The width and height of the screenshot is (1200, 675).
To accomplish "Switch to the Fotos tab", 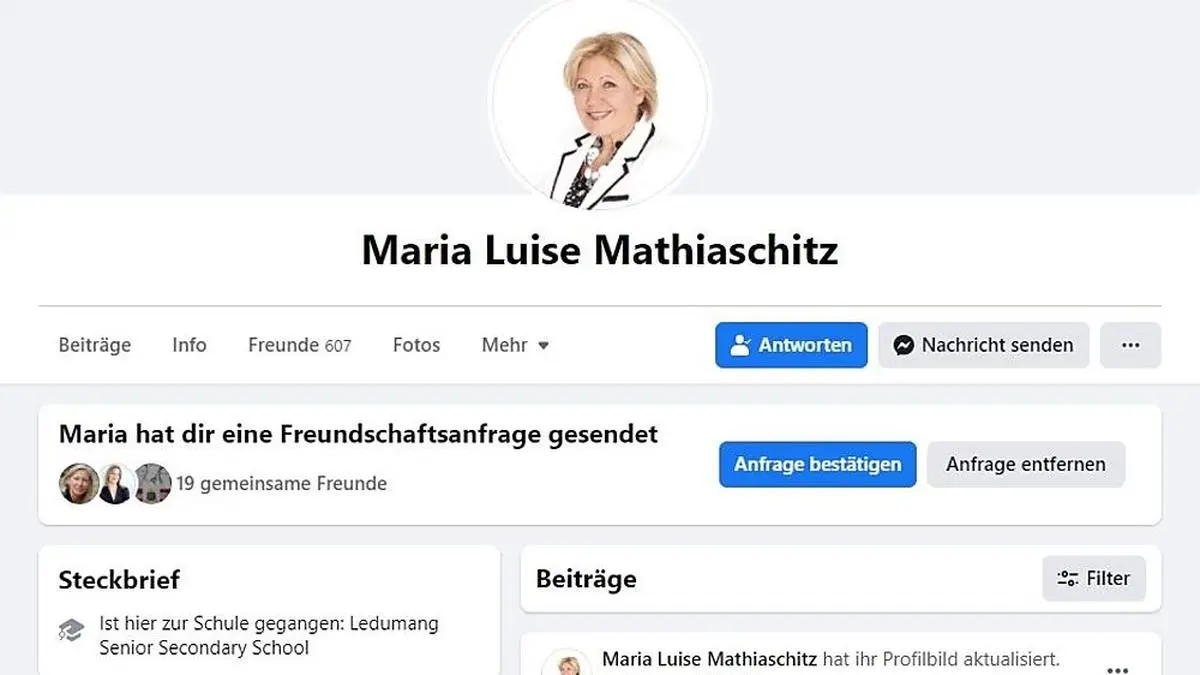I will [416, 345].
